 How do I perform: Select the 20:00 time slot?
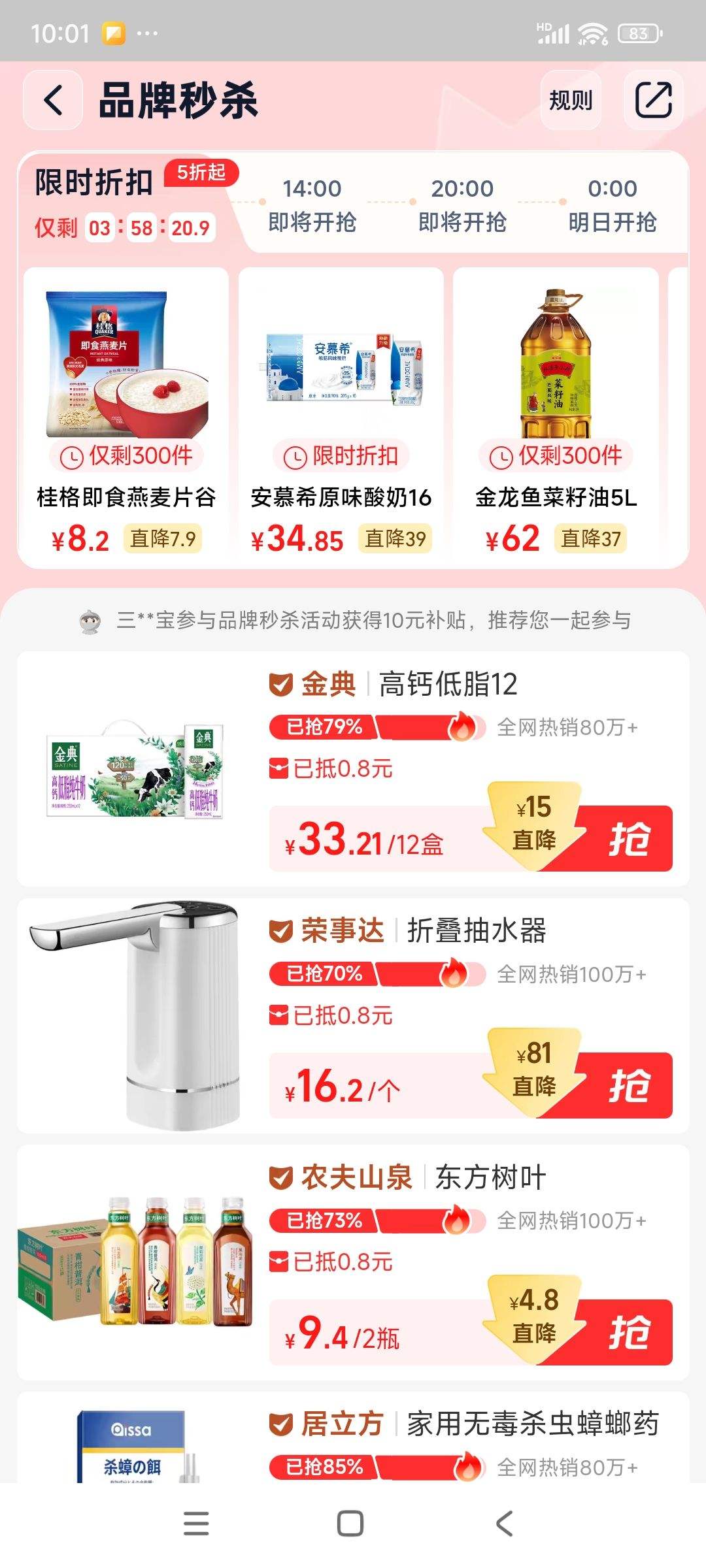pyautogui.click(x=460, y=206)
